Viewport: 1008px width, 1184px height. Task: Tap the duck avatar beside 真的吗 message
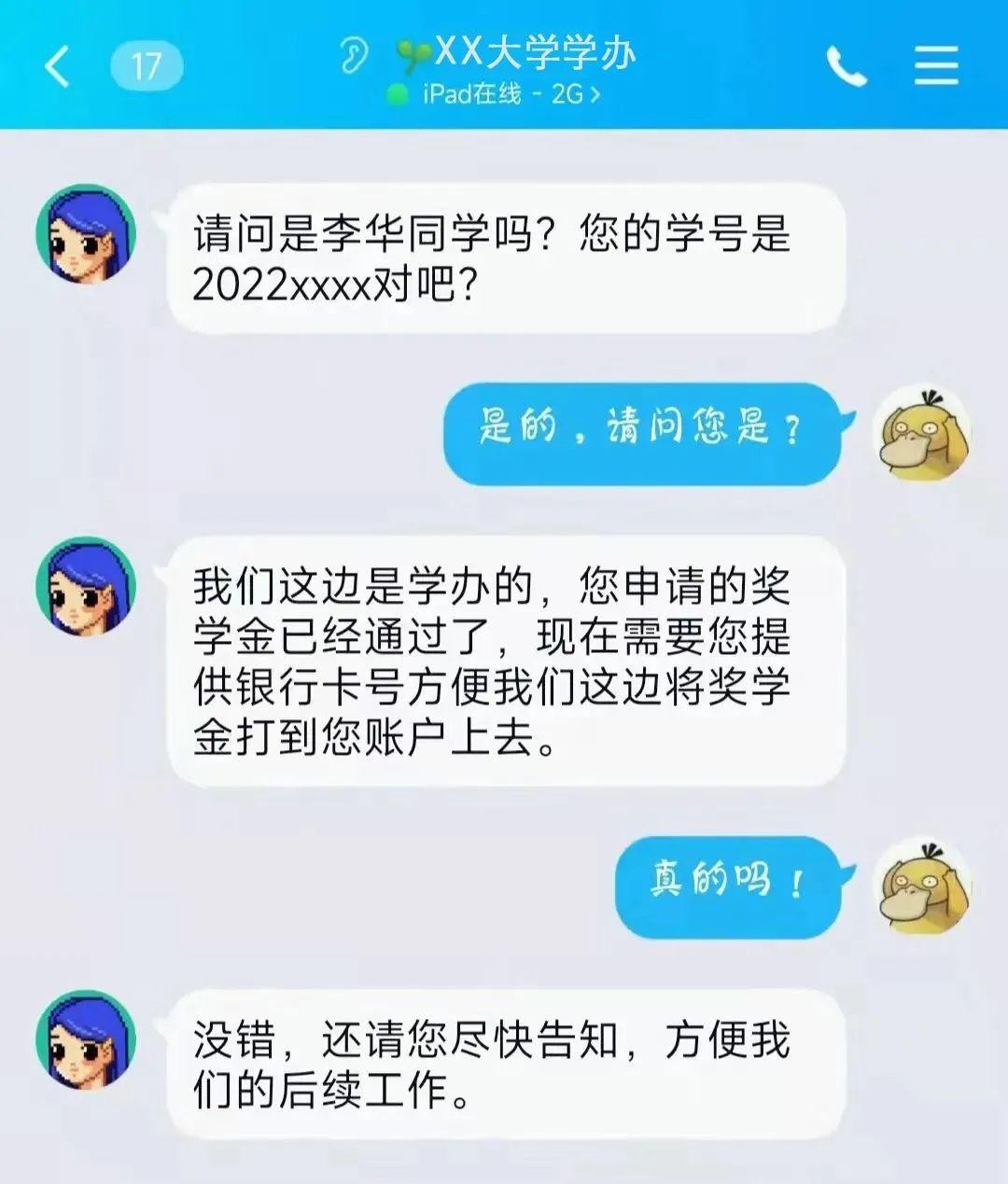coord(921,885)
